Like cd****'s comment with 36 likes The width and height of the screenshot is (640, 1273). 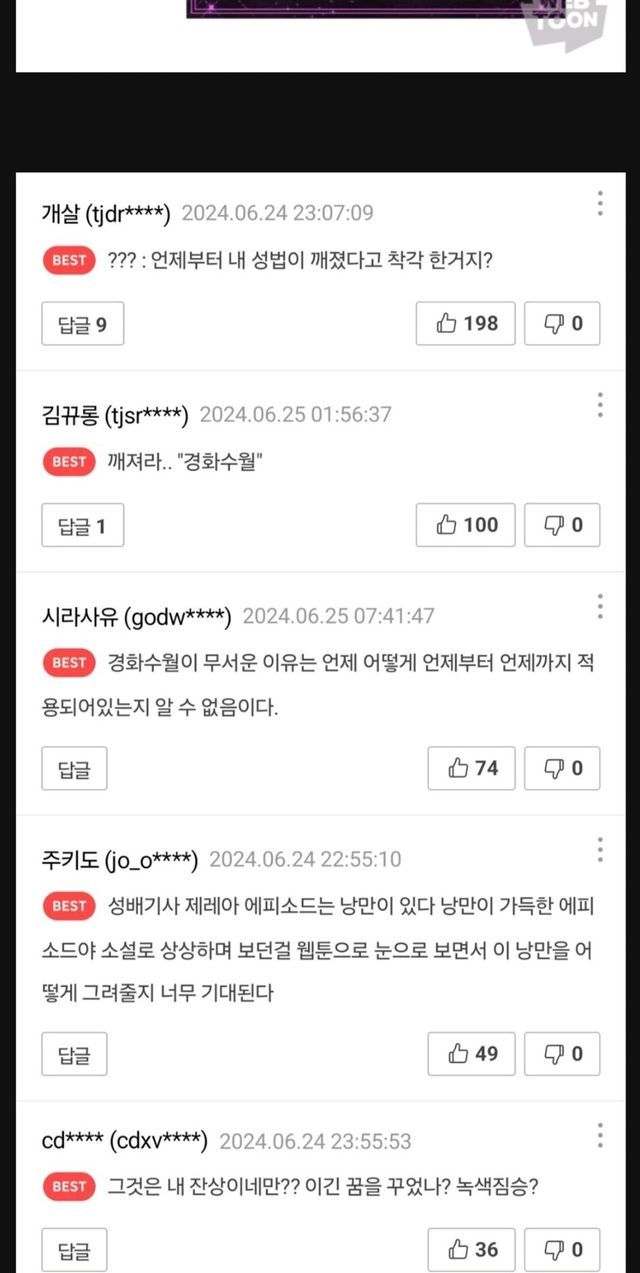coord(472,1249)
